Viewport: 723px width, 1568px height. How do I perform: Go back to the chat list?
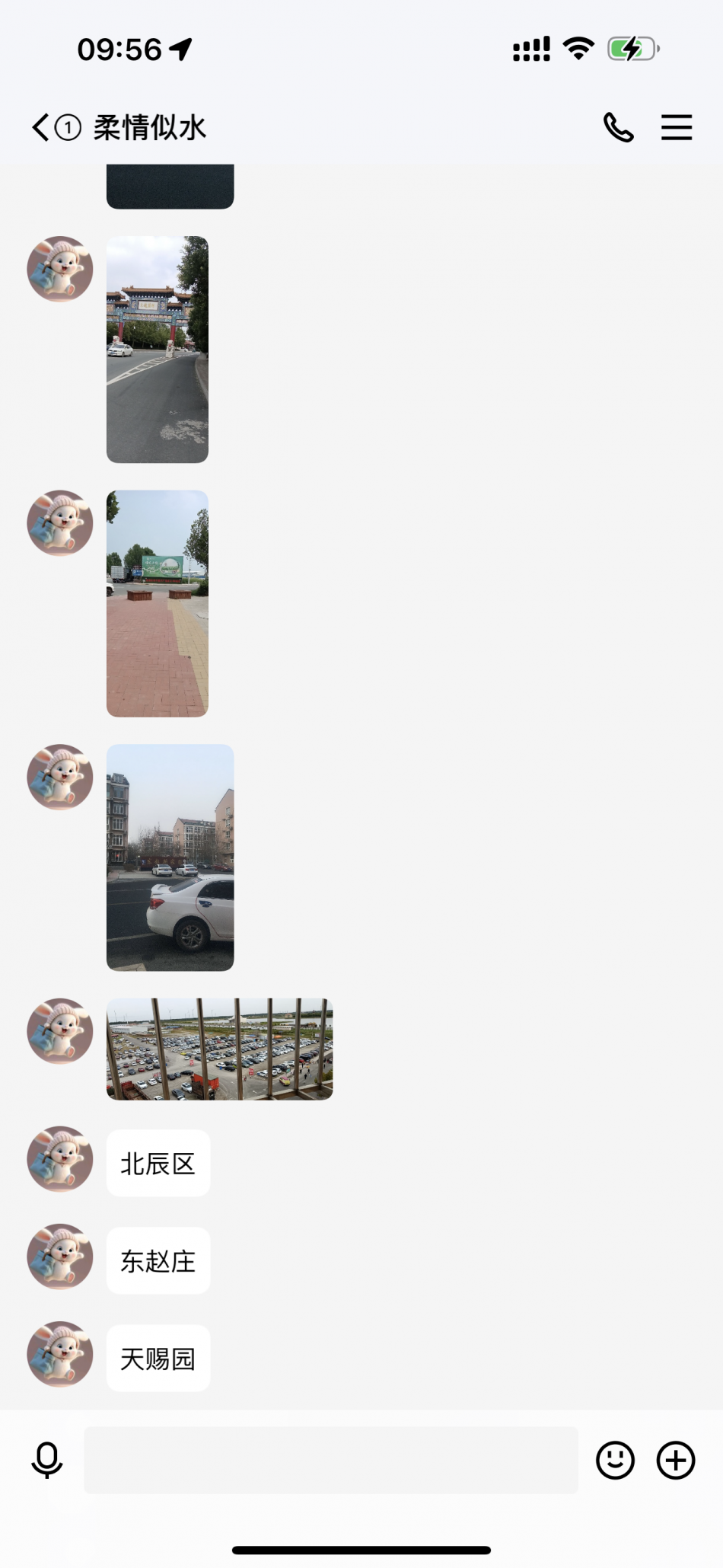click(42, 127)
